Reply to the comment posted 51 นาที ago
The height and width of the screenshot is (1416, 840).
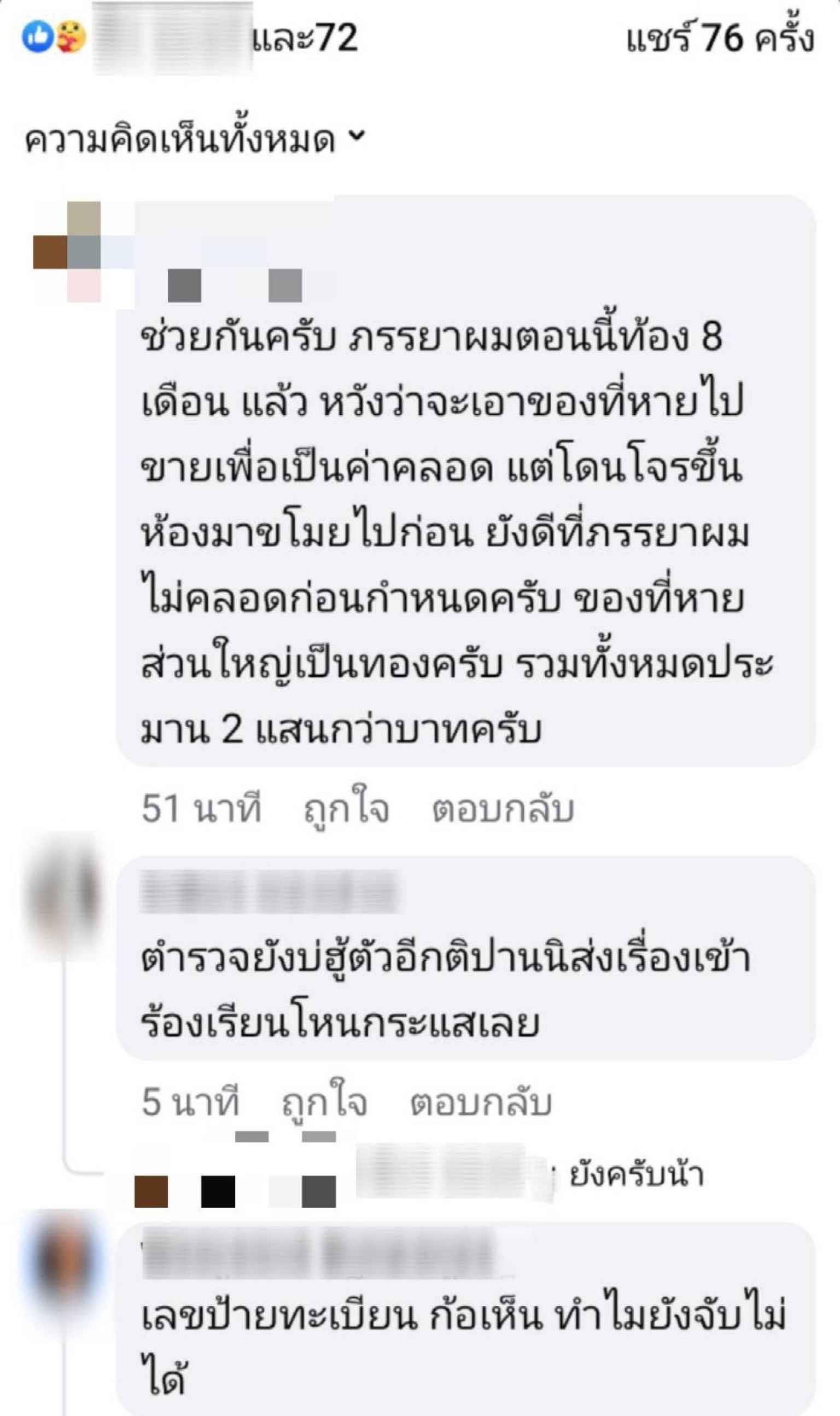coord(503,809)
